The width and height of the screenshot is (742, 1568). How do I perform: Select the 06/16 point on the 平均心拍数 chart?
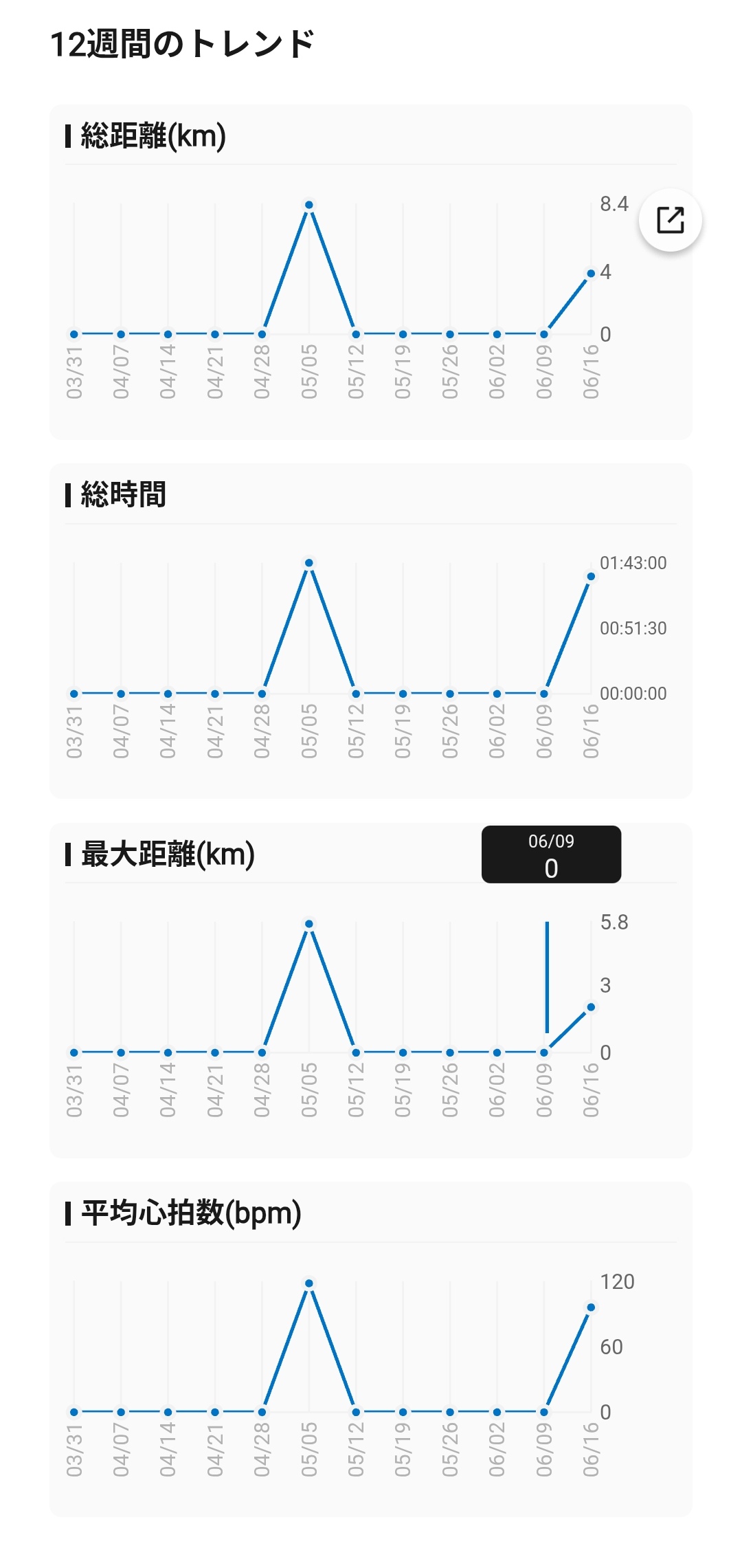[591, 1307]
